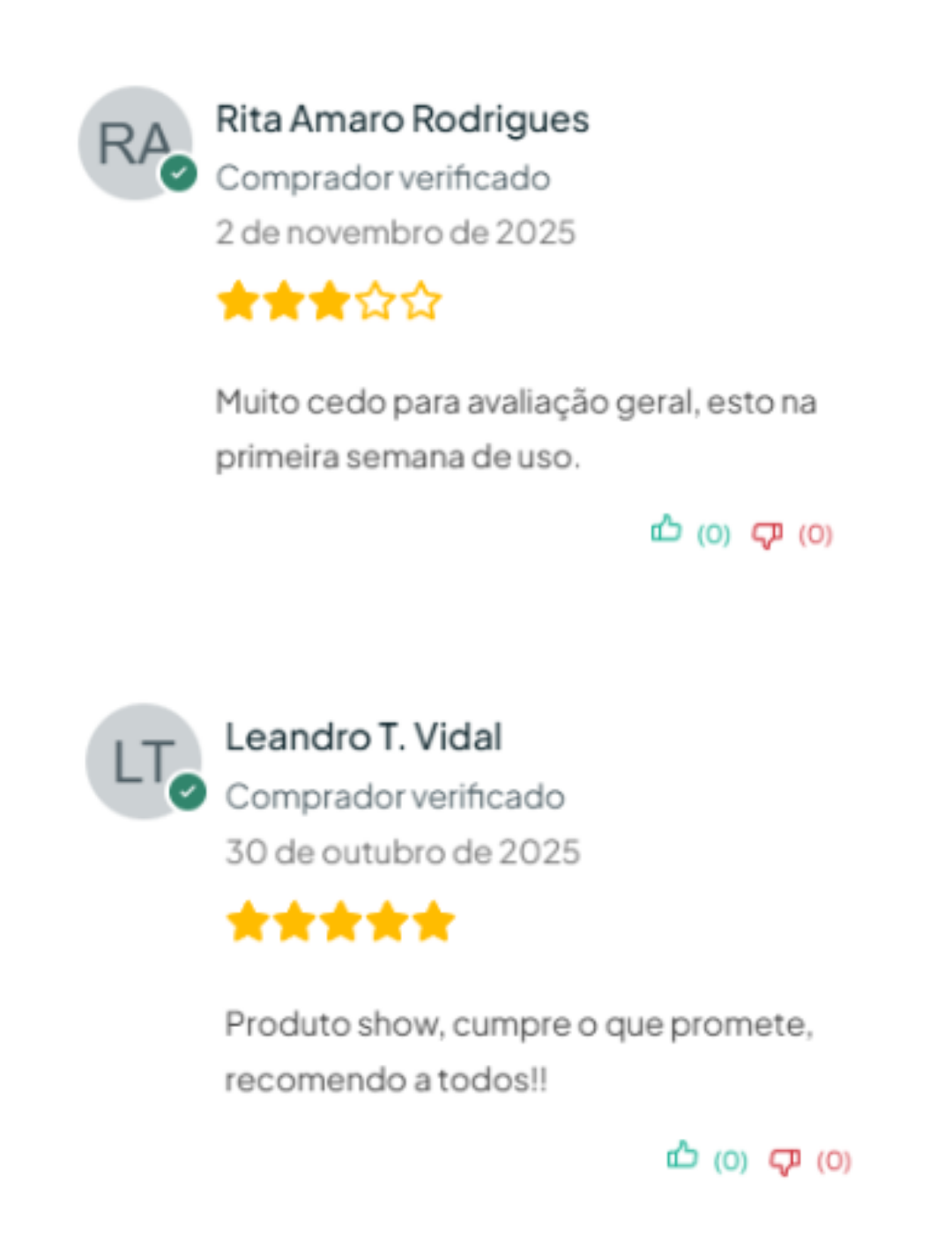Select Rita's review text about primeira semana de uso
952x1234 pixels.
(x=516, y=429)
